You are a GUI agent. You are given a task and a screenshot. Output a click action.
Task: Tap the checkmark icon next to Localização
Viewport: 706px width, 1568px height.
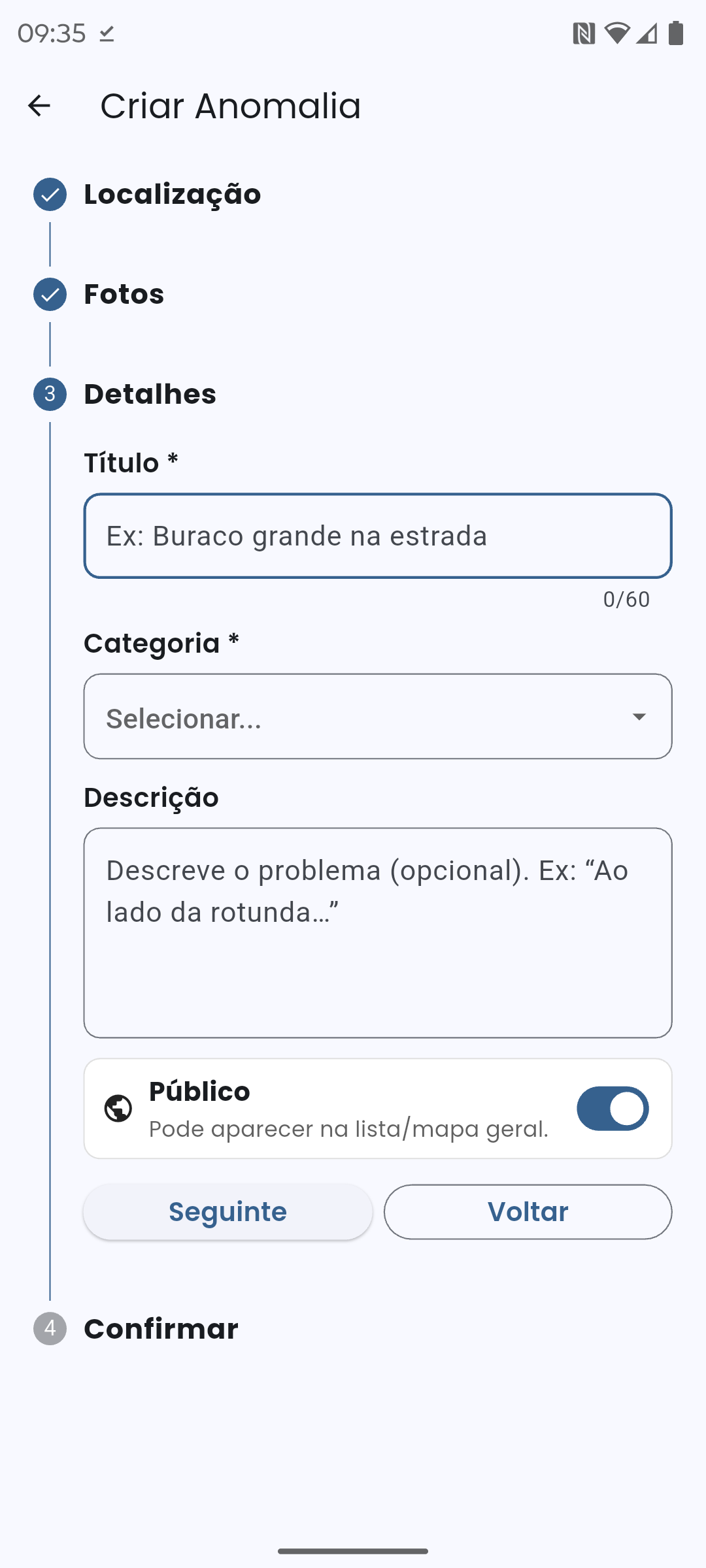point(49,194)
